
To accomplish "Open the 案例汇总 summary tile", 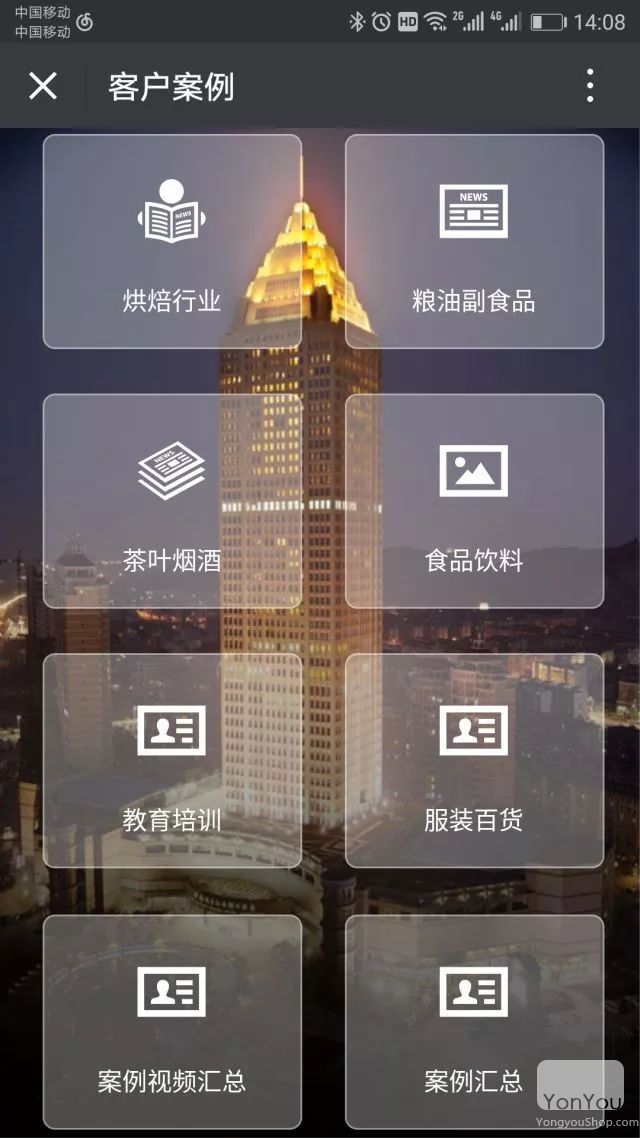I will [474, 1021].
